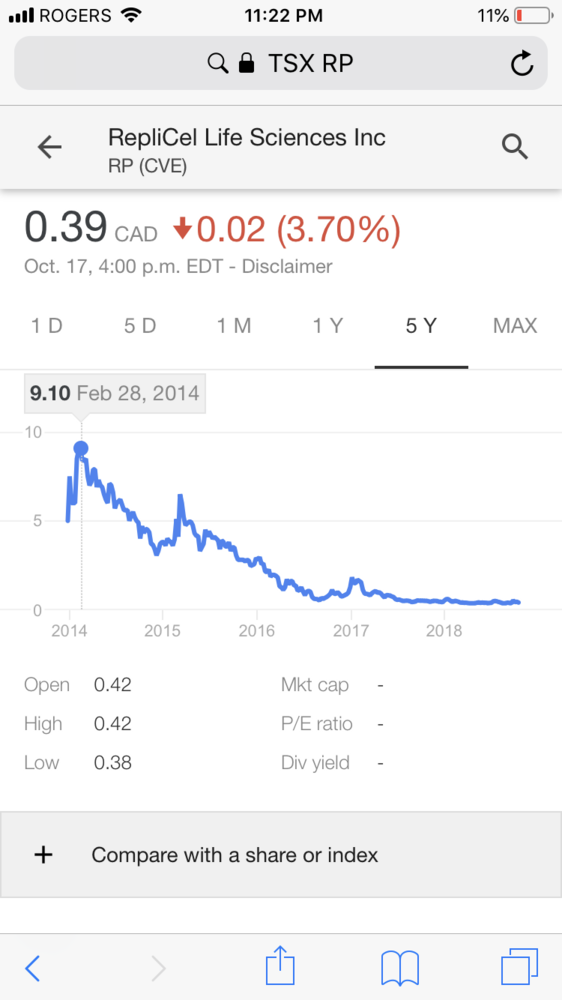Screen dimensions: 562x1000
Task: Switch to the 1 D range
Action: [x=47, y=326]
